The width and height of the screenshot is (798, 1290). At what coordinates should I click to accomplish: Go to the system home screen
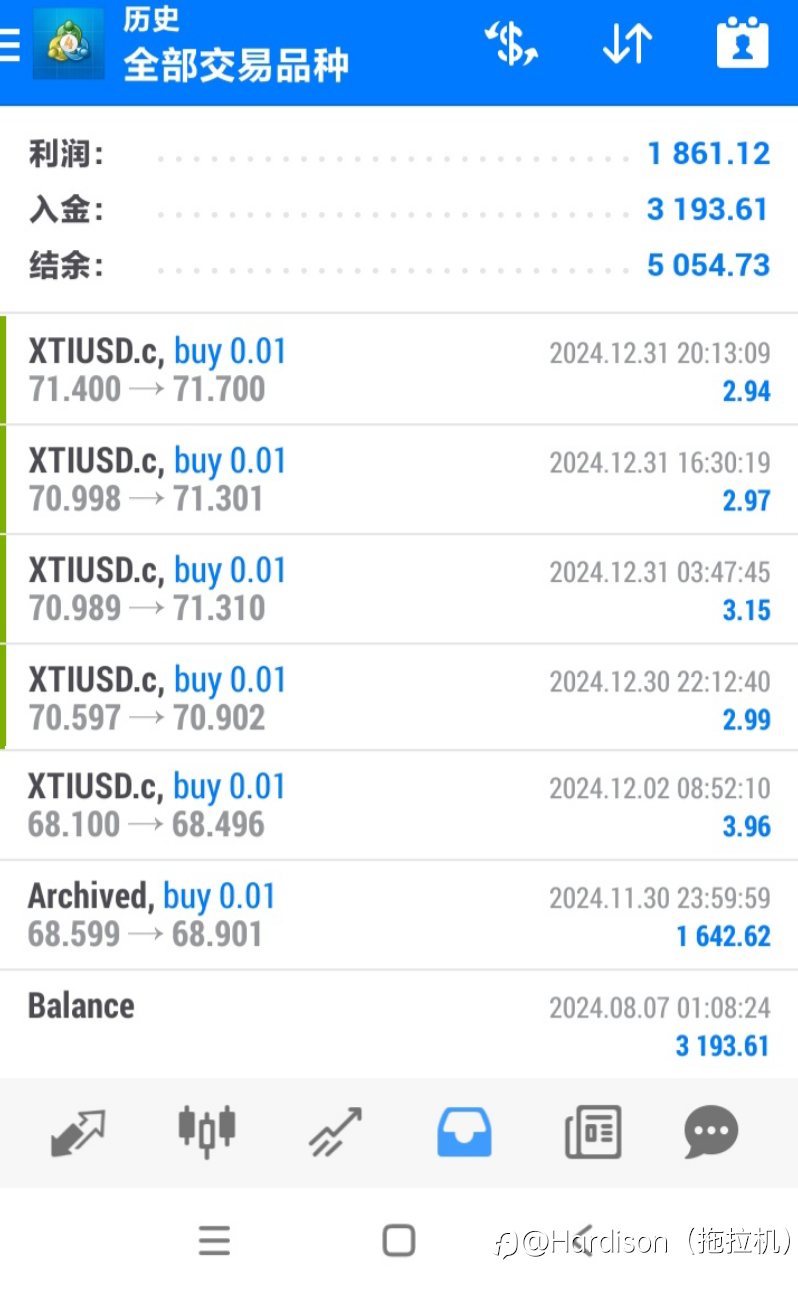[398, 1241]
